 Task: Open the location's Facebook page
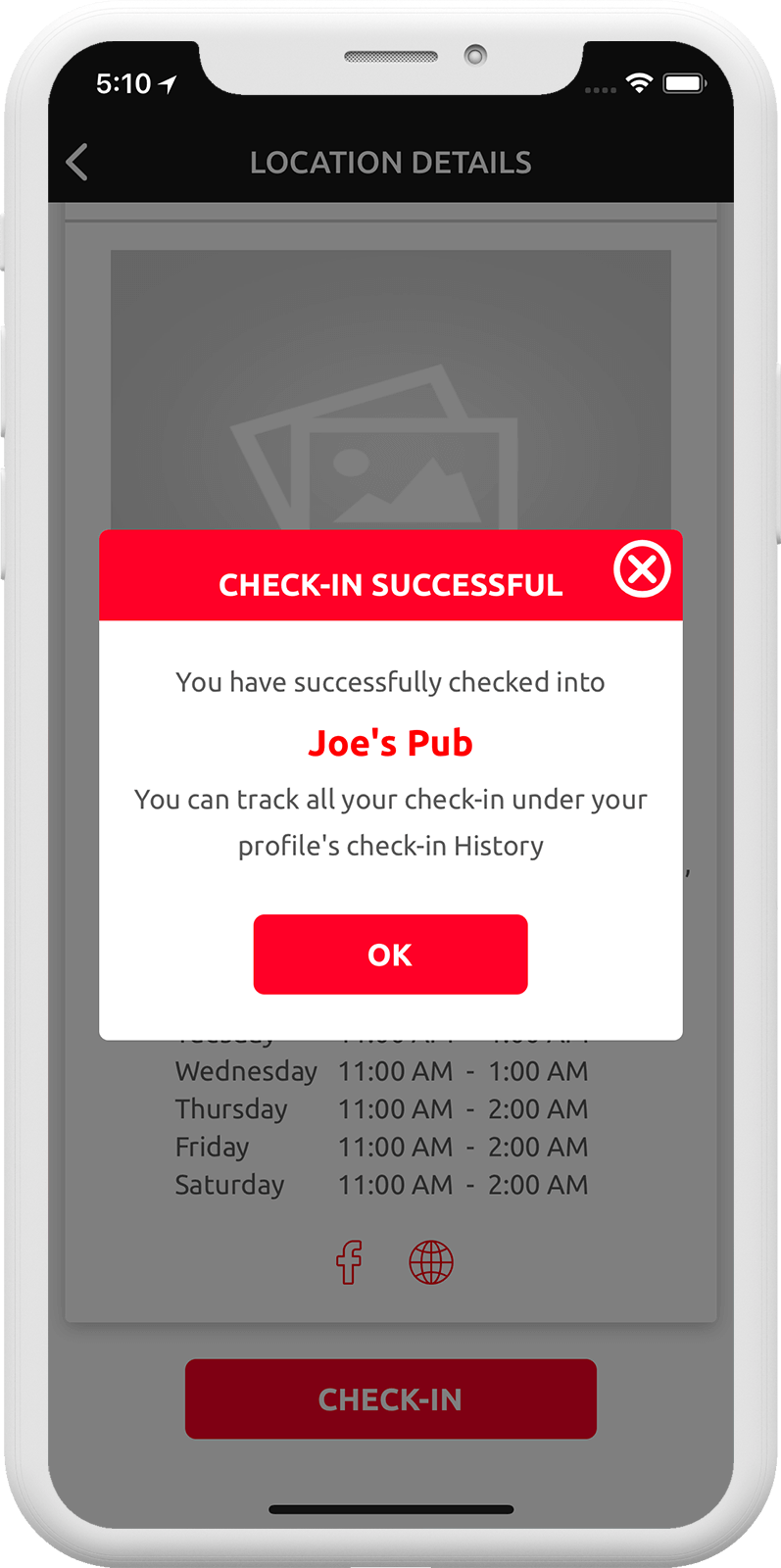pos(349,1262)
